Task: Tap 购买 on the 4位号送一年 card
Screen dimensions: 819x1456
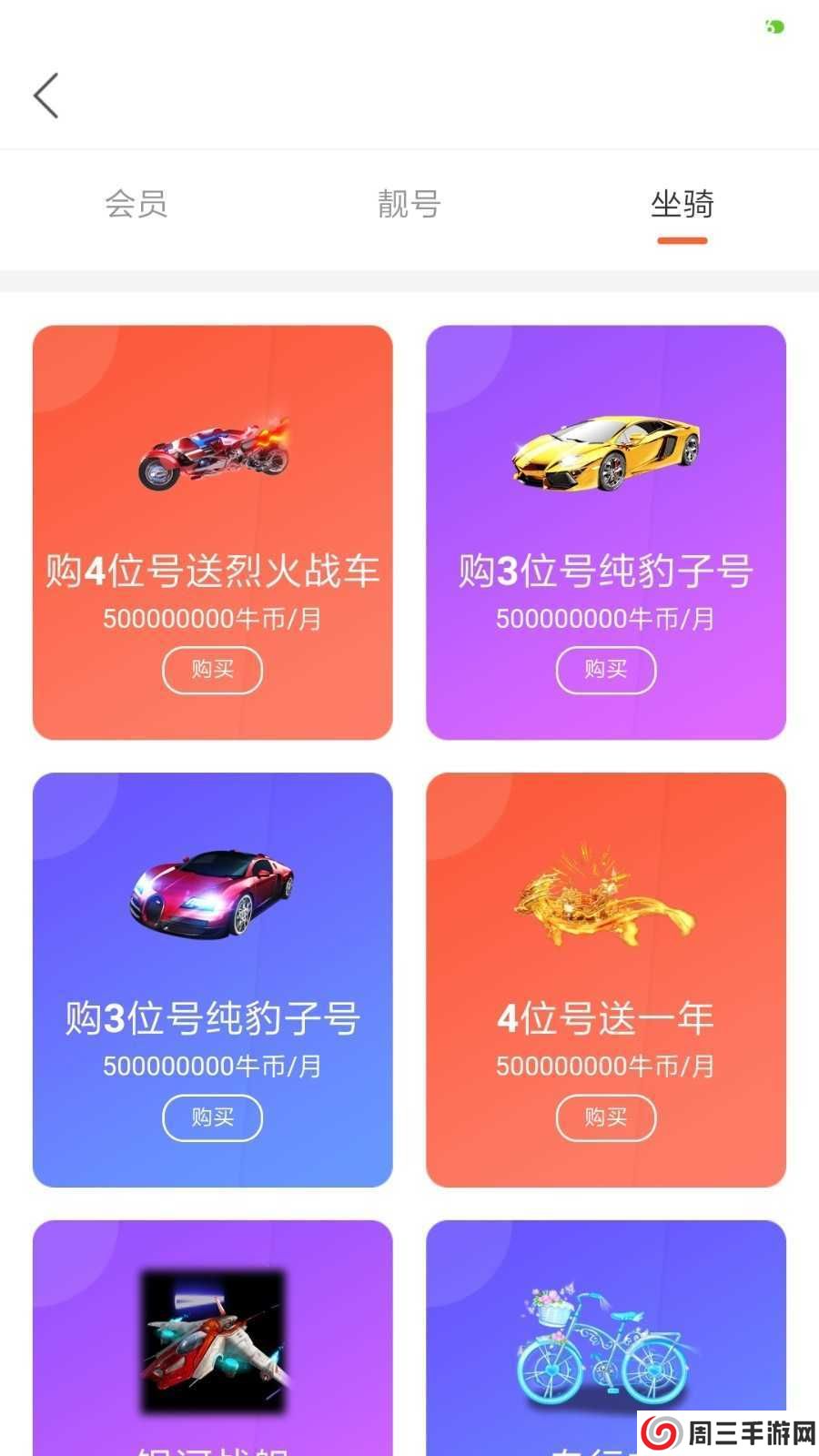Action: [605, 1117]
